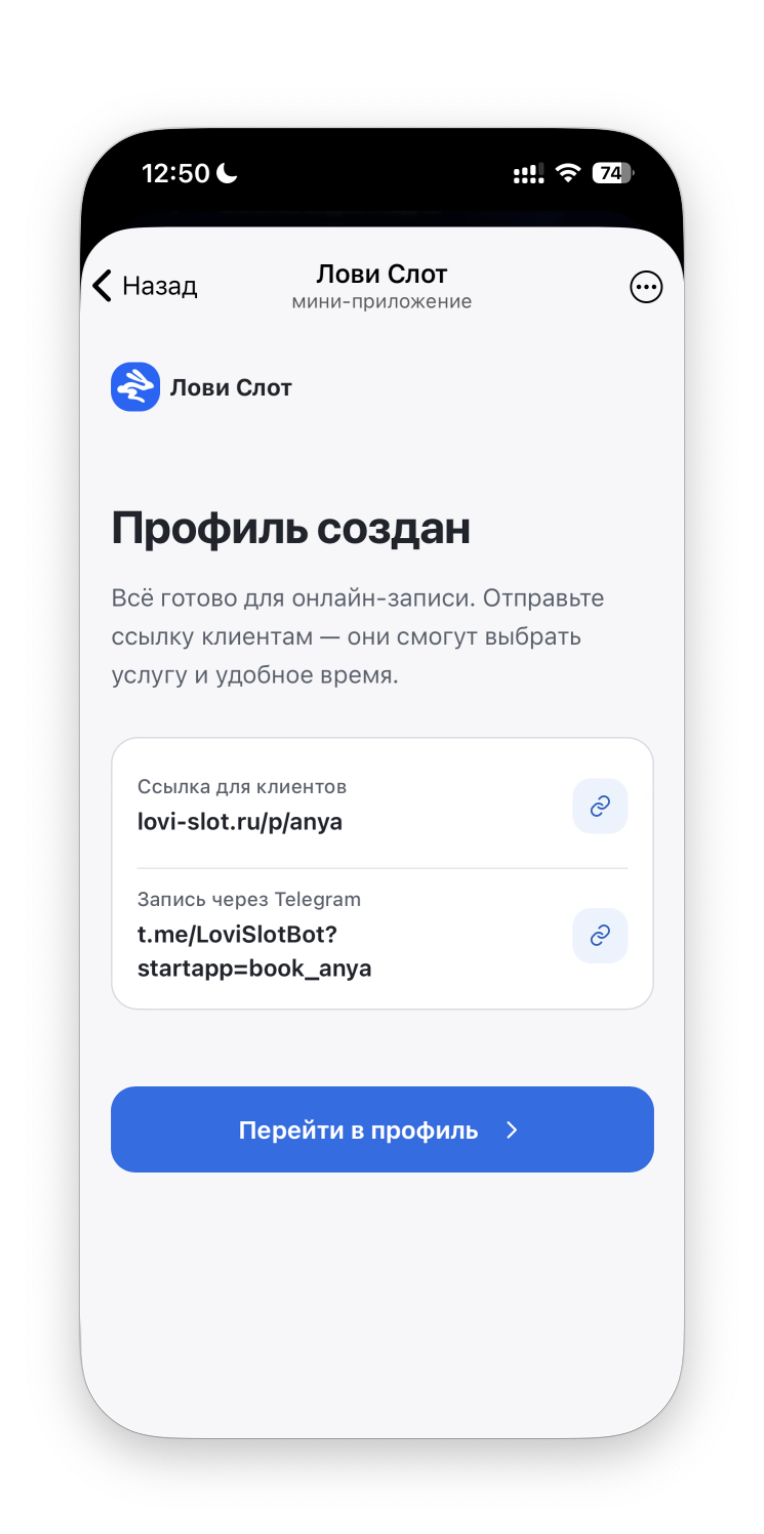Go back with the Назад button
This screenshot has width=764, height=1534.
(x=144, y=286)
